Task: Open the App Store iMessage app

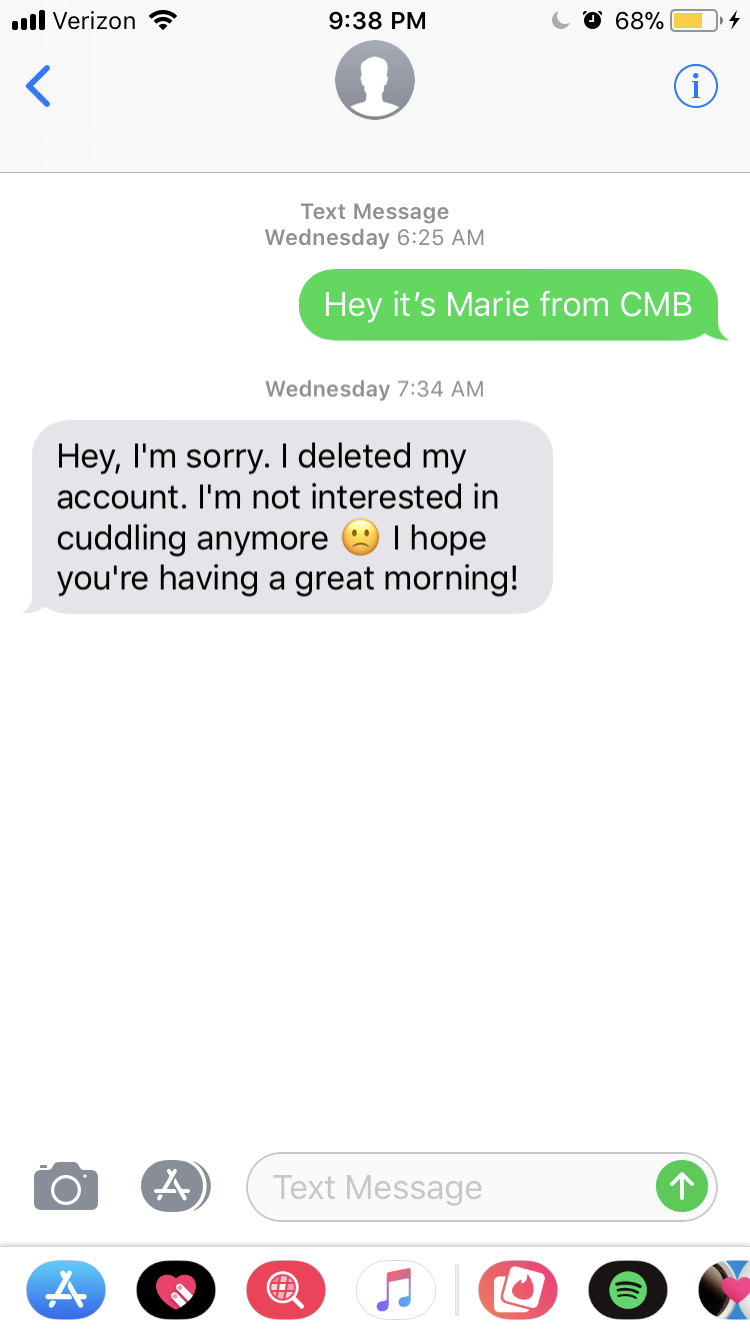Action: [x=66, y=1291]
